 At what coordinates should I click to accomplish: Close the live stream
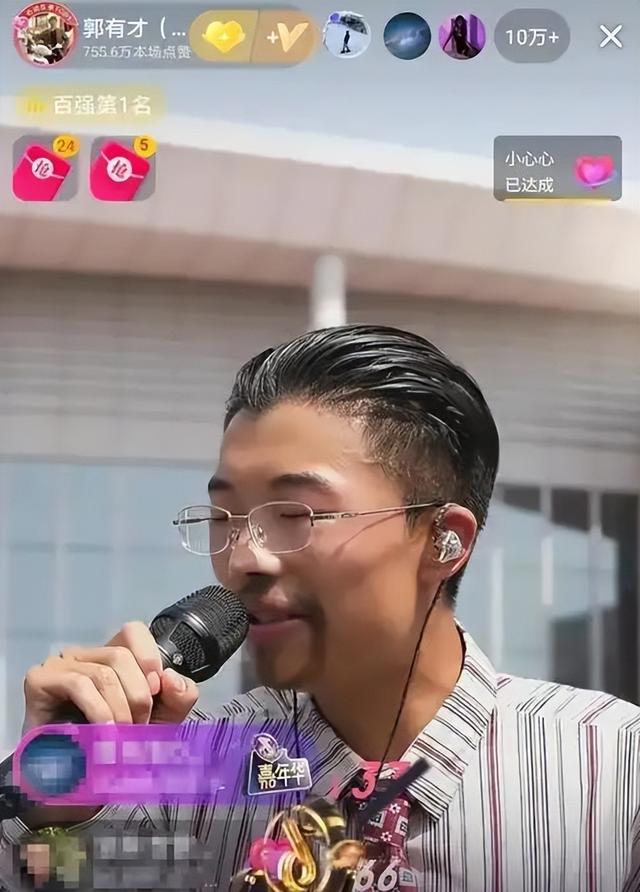(611, 37)
